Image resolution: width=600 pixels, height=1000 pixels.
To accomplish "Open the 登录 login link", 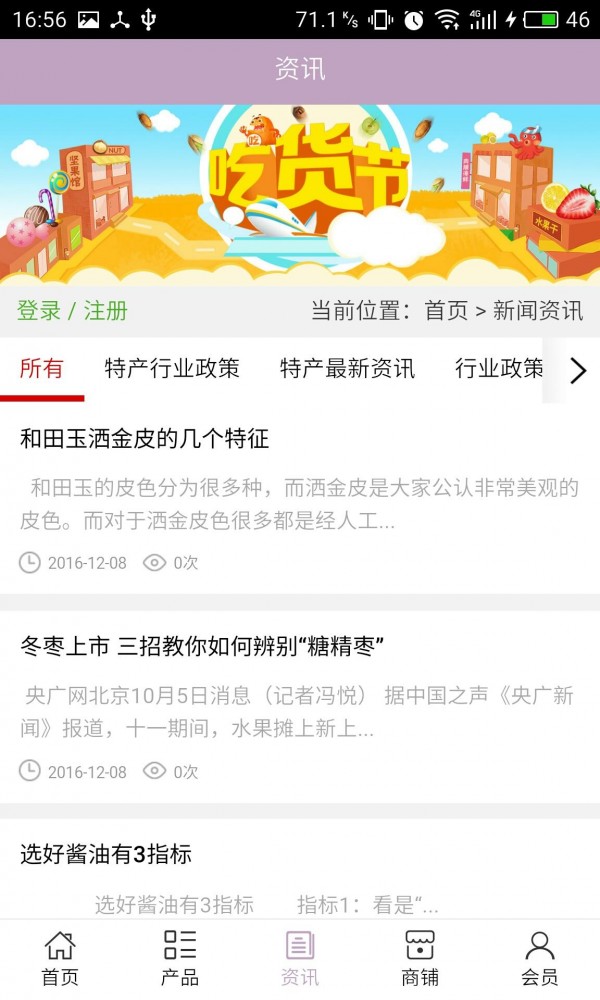I will pyautogui.click(x=39, y=310).
